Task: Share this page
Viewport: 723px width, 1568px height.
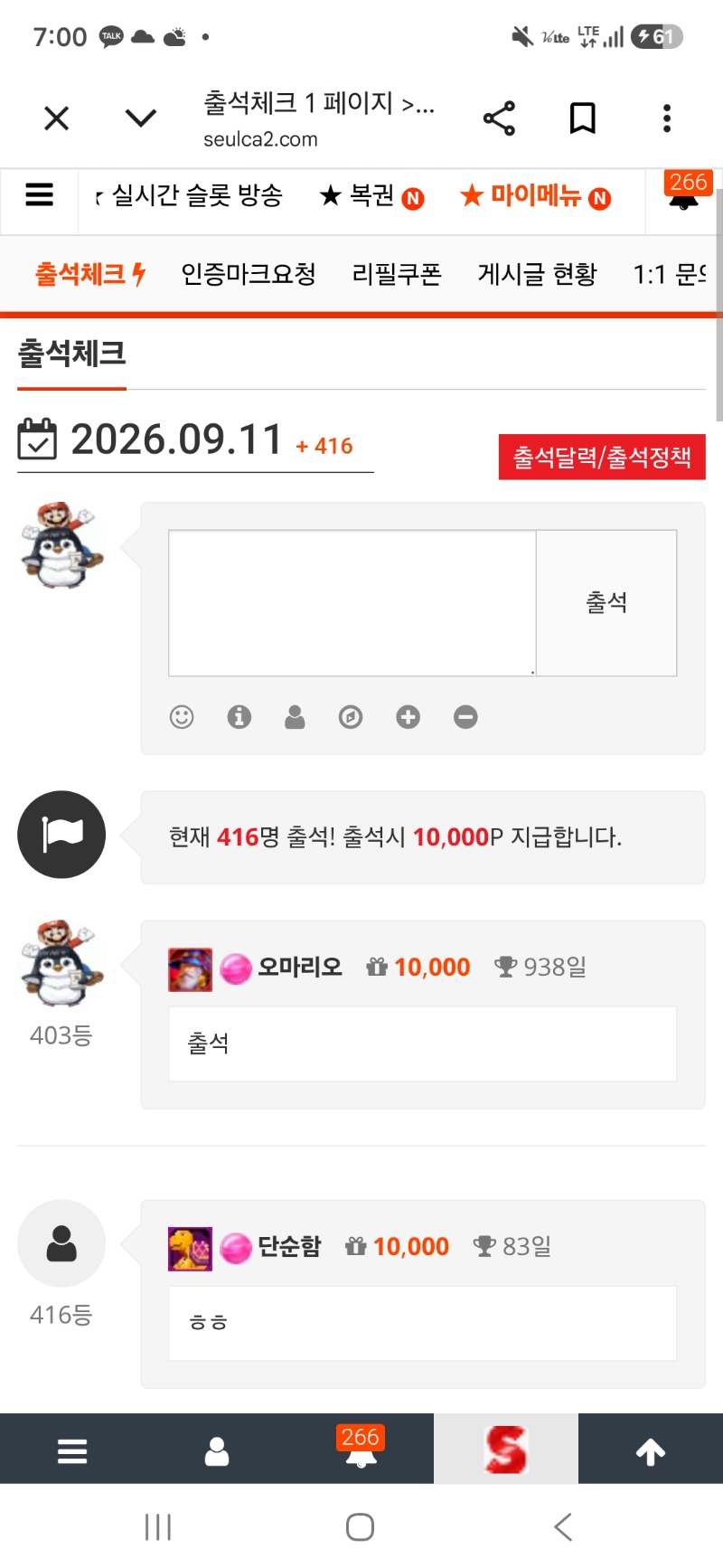Action: pyautogui.click(x=499, y=118)
